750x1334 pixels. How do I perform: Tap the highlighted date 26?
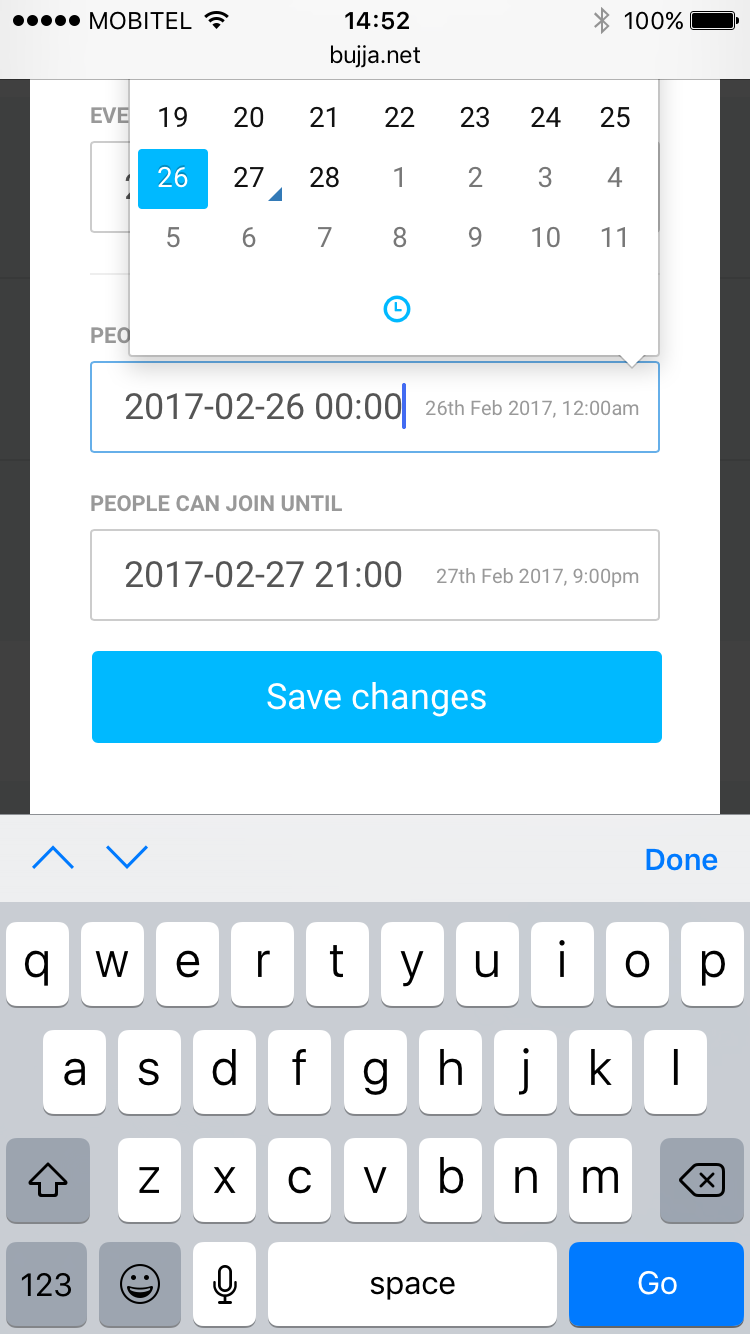[173, 178]
